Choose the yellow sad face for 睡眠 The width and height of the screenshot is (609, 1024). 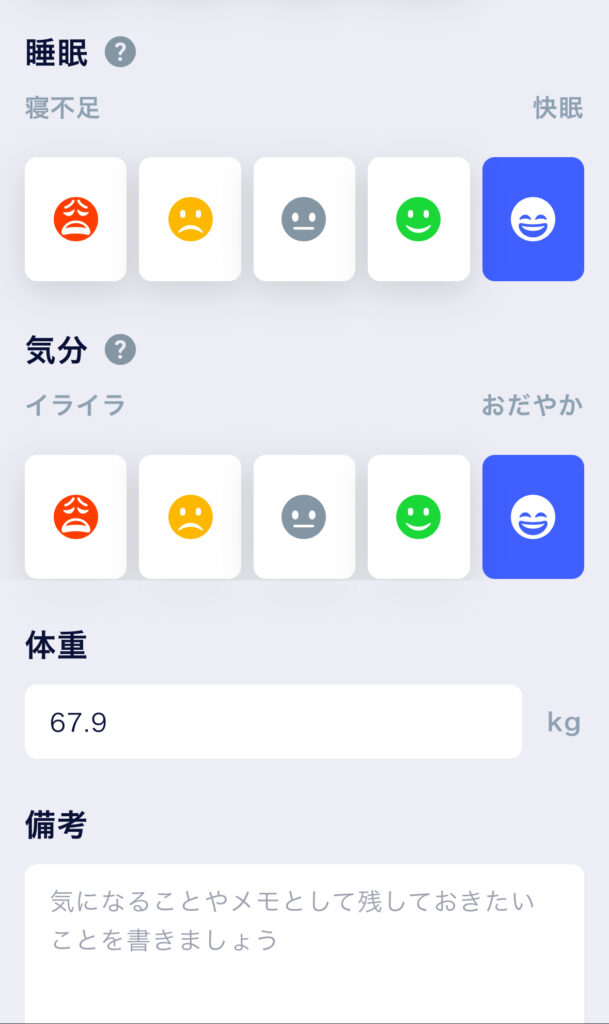(190, 219)
